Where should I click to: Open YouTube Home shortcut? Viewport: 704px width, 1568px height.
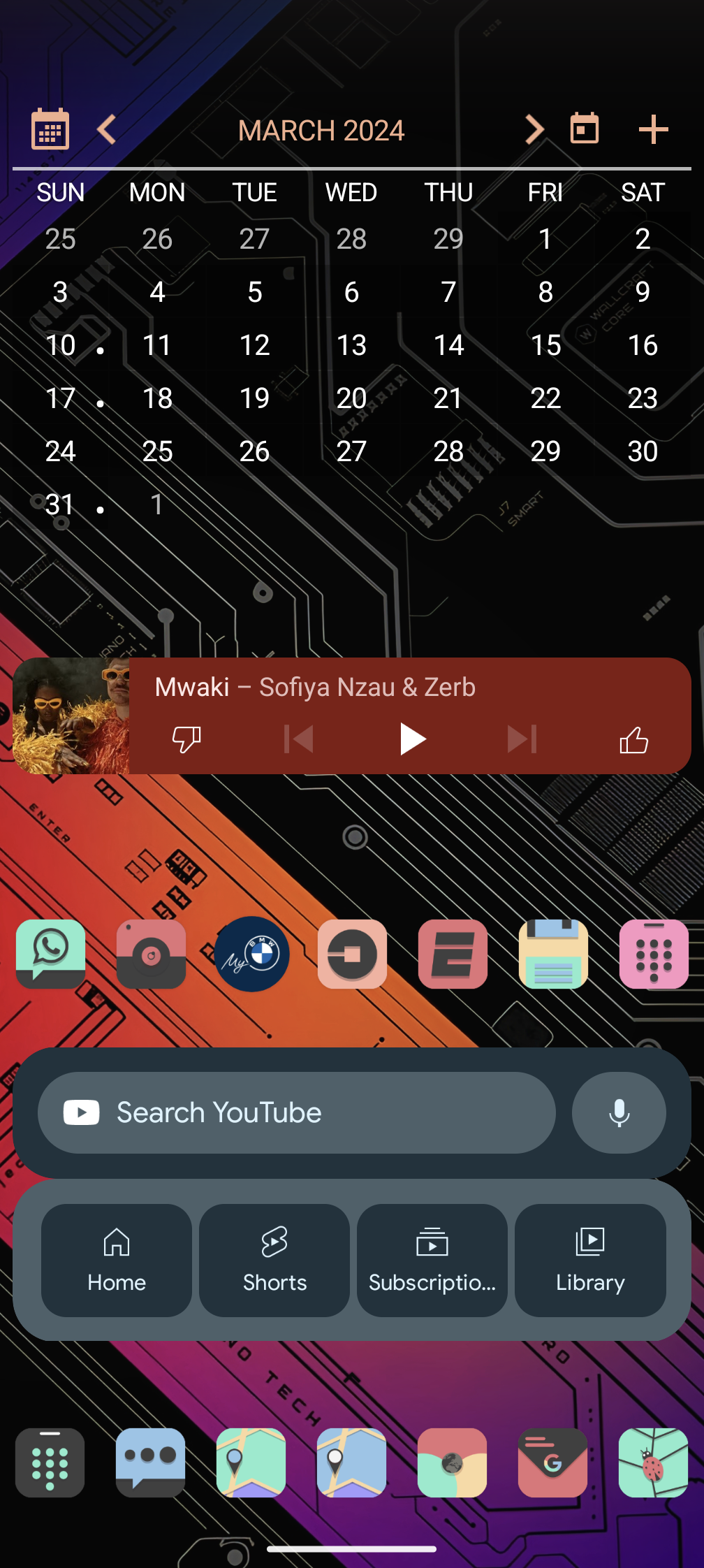point(117,1260)
